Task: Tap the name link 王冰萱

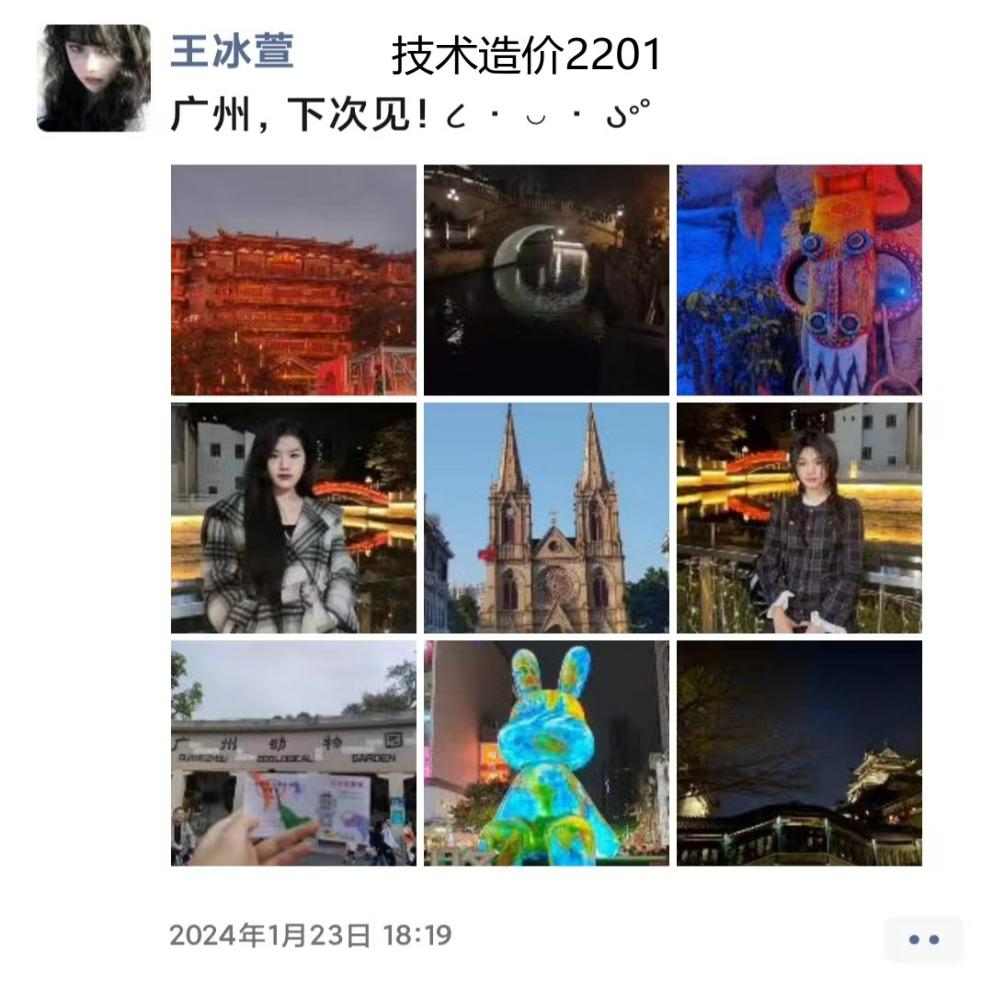Action: 232,52
